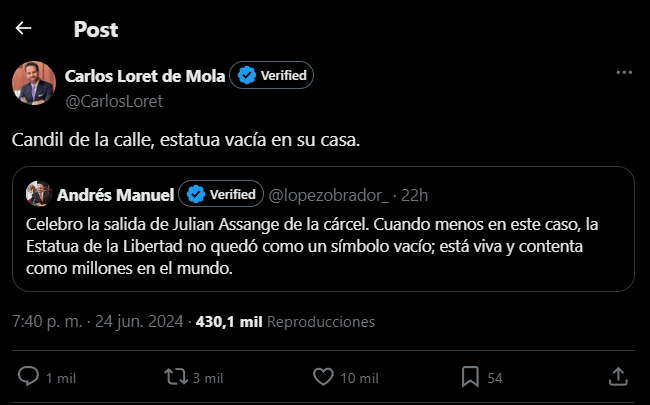The width and height of the screenshot is (650, 405).
Task: Repost Carlos Loret's post
Action: click(176, 377)
